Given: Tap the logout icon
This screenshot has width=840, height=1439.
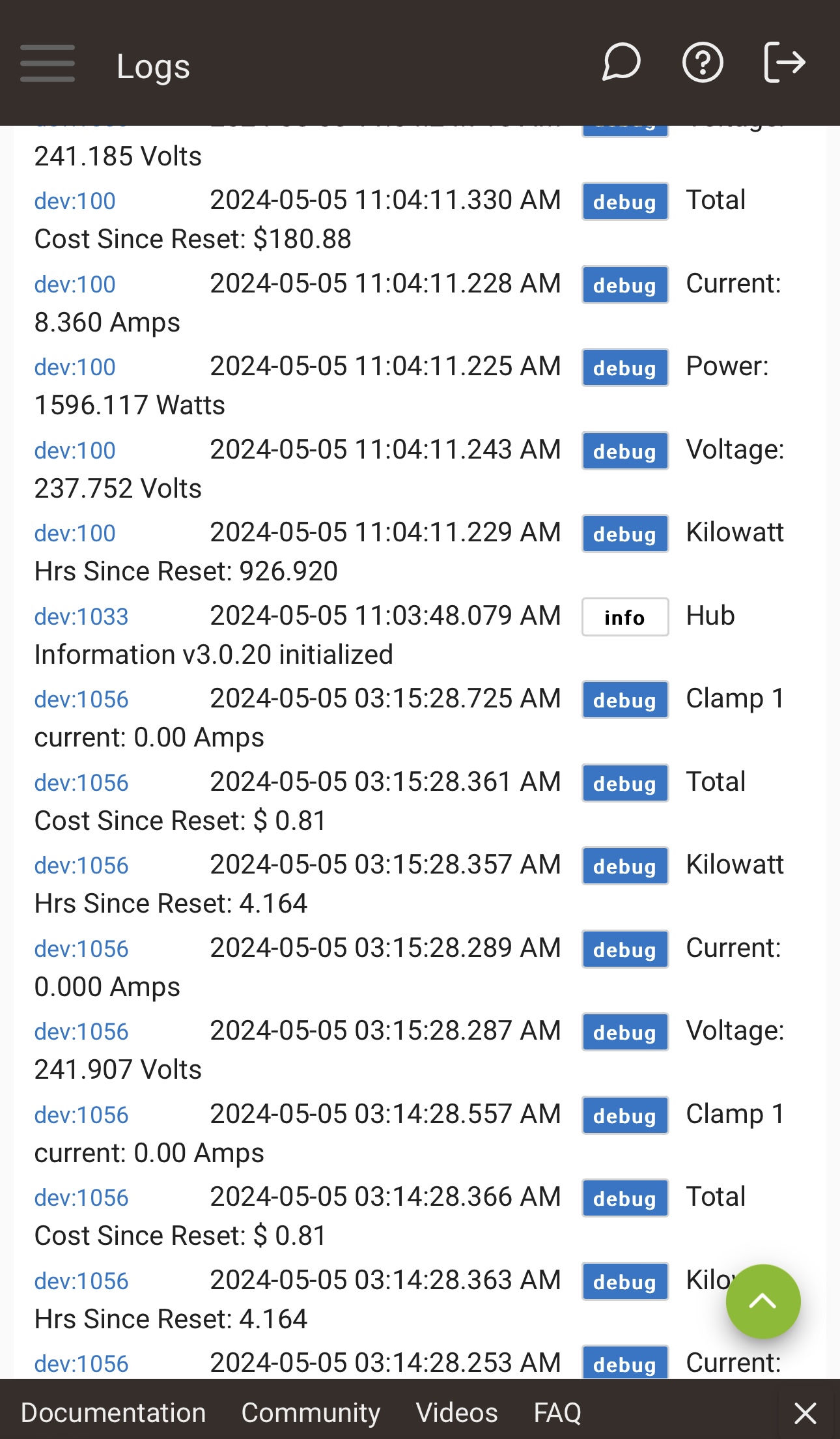Looking at the screenshot, I should click(x=784, y=63).
